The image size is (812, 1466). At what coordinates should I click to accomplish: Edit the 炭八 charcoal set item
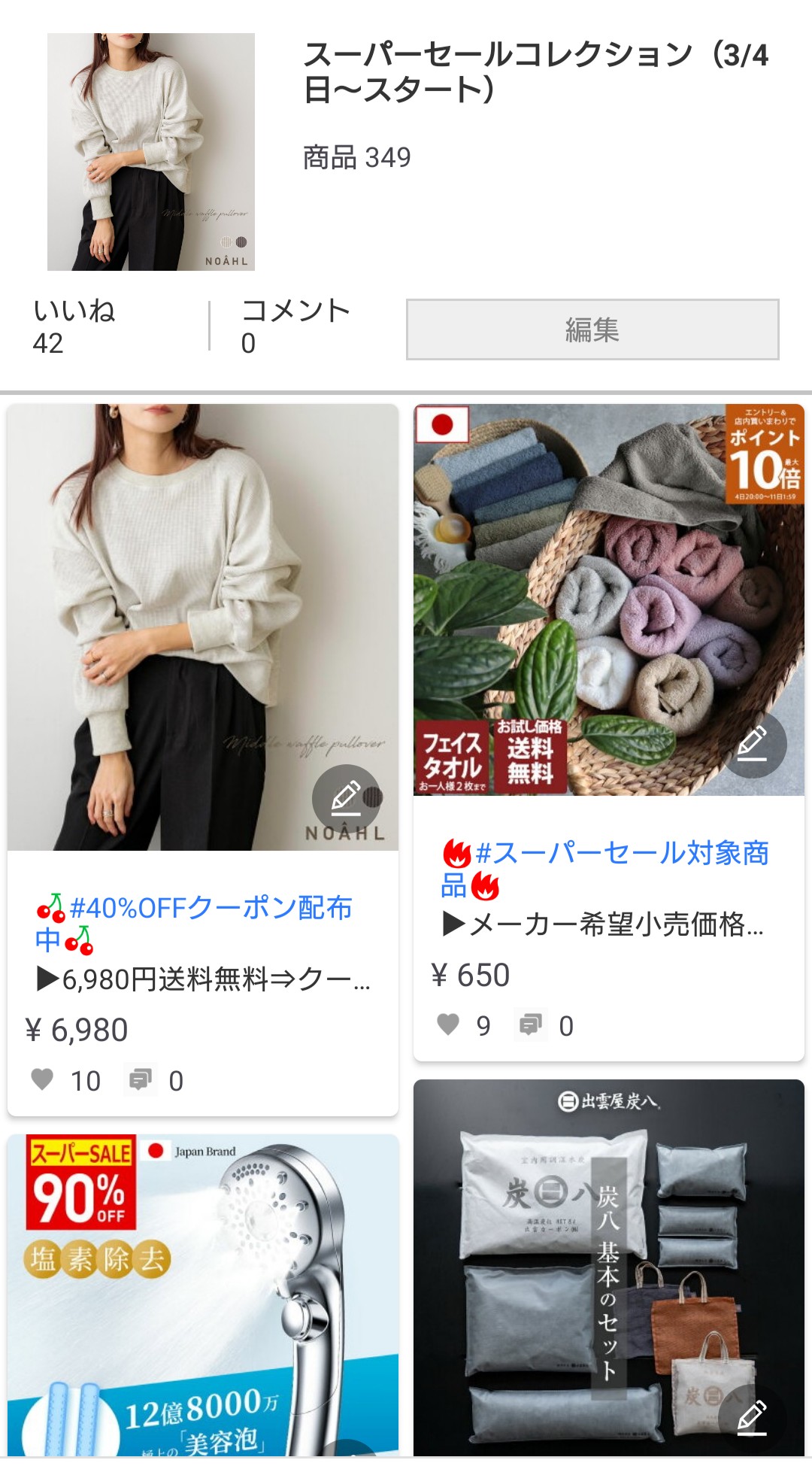752,1418
